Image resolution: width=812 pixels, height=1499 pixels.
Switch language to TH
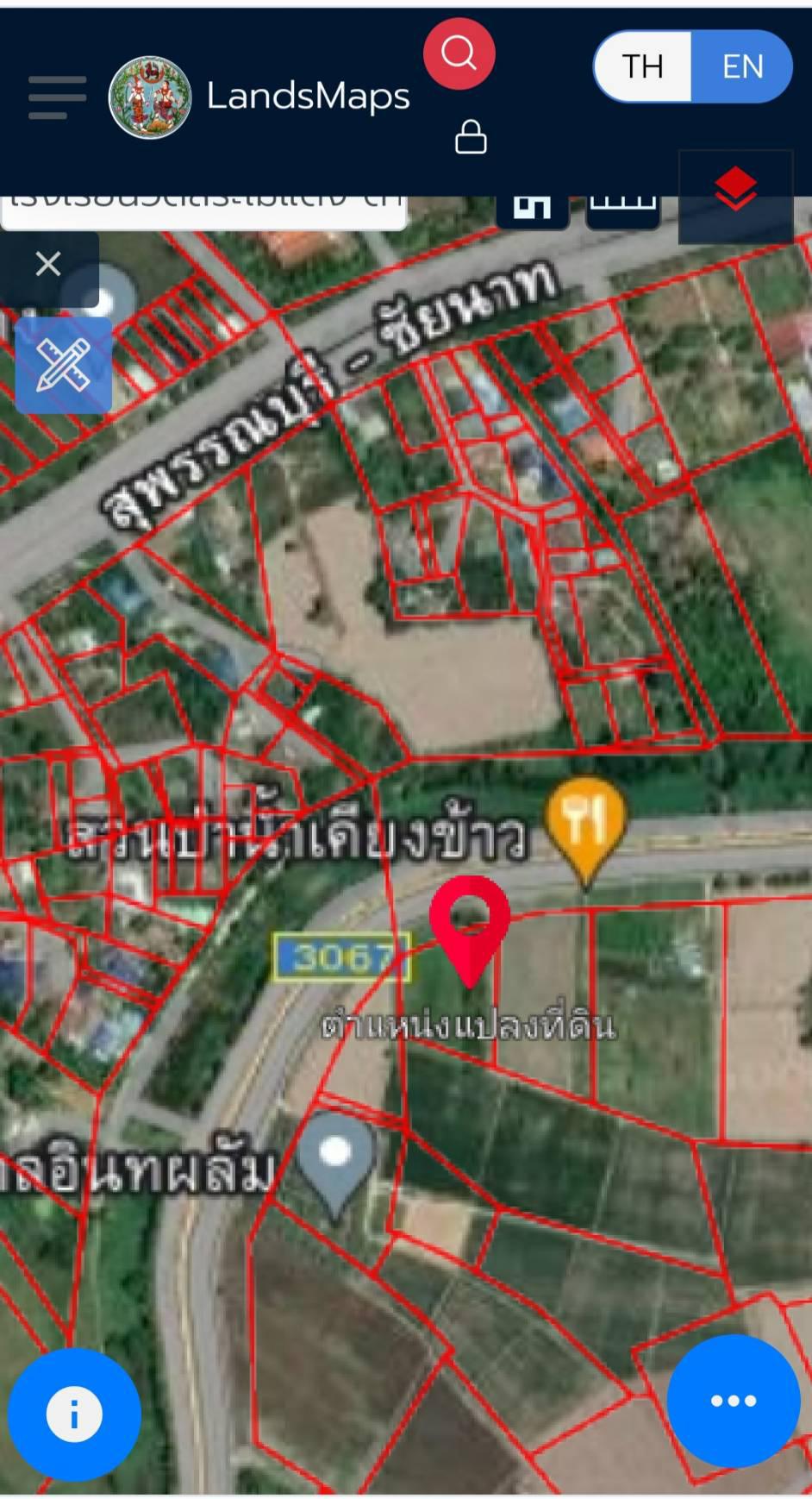pos(643,66)
